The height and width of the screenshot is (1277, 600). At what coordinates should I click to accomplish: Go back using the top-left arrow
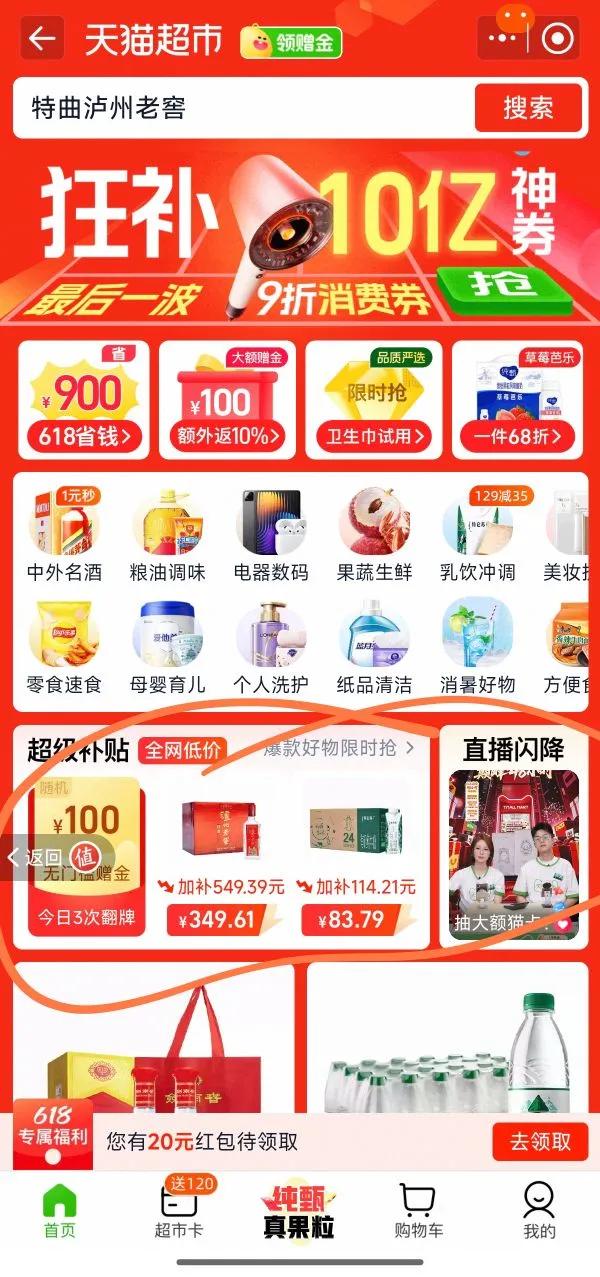click(x=42, y=40)
